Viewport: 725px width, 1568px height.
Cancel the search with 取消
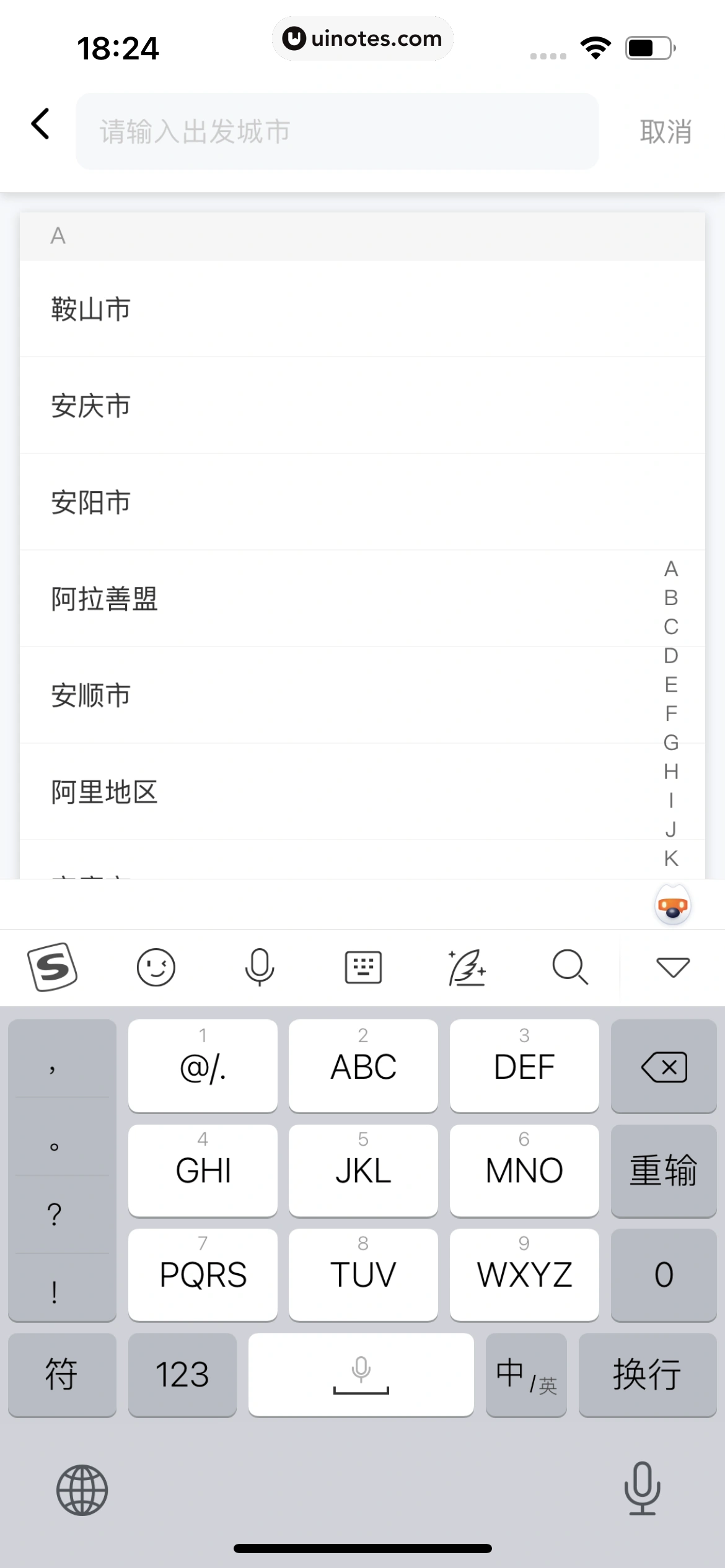click(665, 131)
